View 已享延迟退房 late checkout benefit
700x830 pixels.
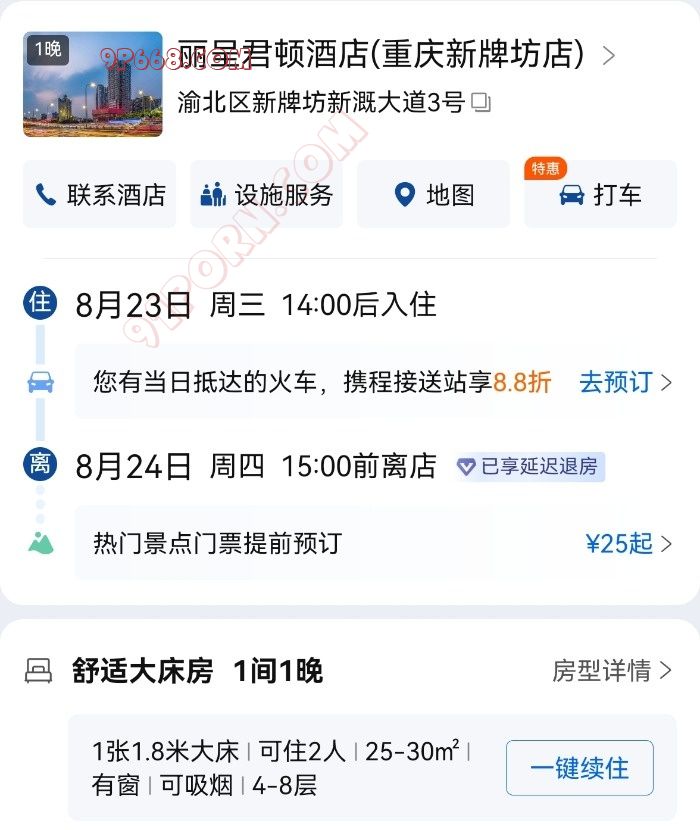[530, 467]
